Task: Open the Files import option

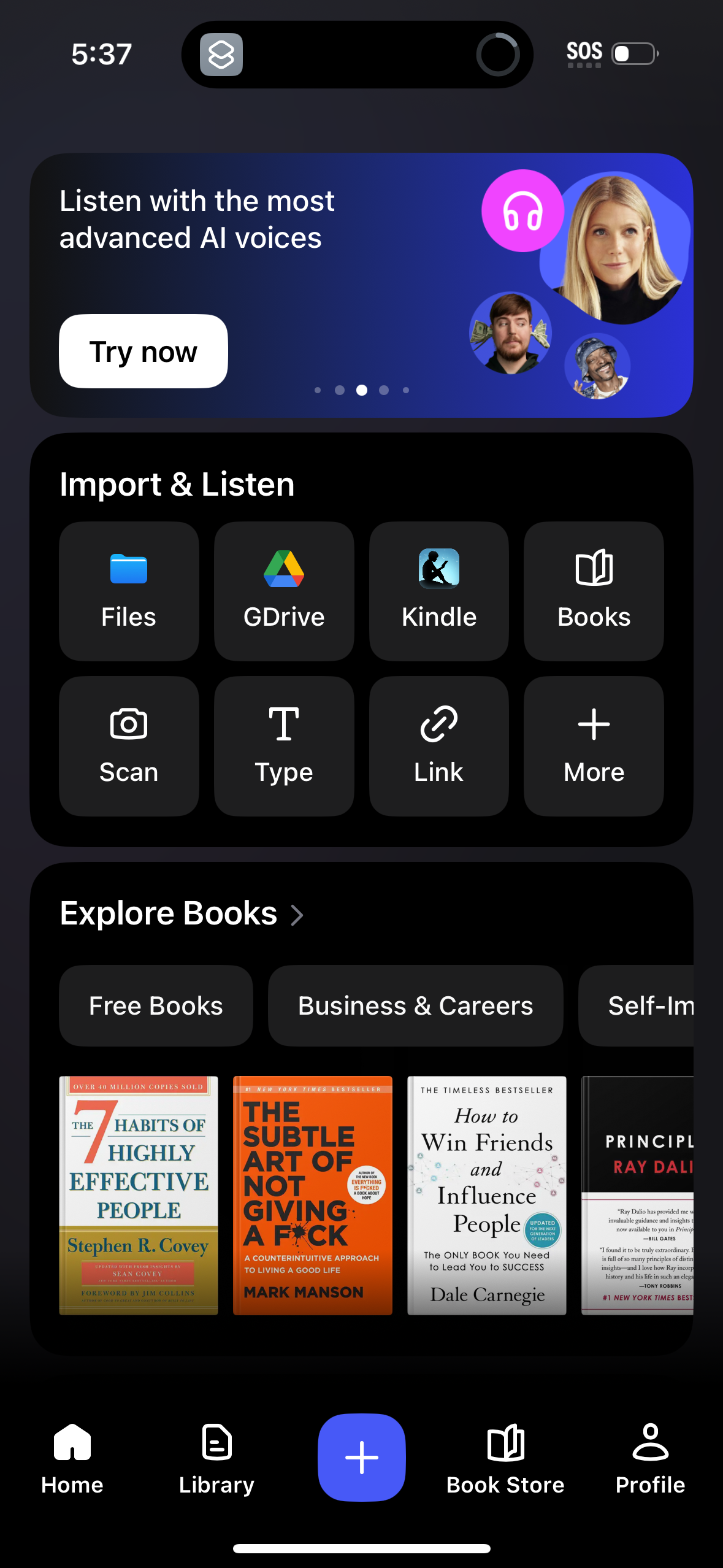Action: point(128,591)
